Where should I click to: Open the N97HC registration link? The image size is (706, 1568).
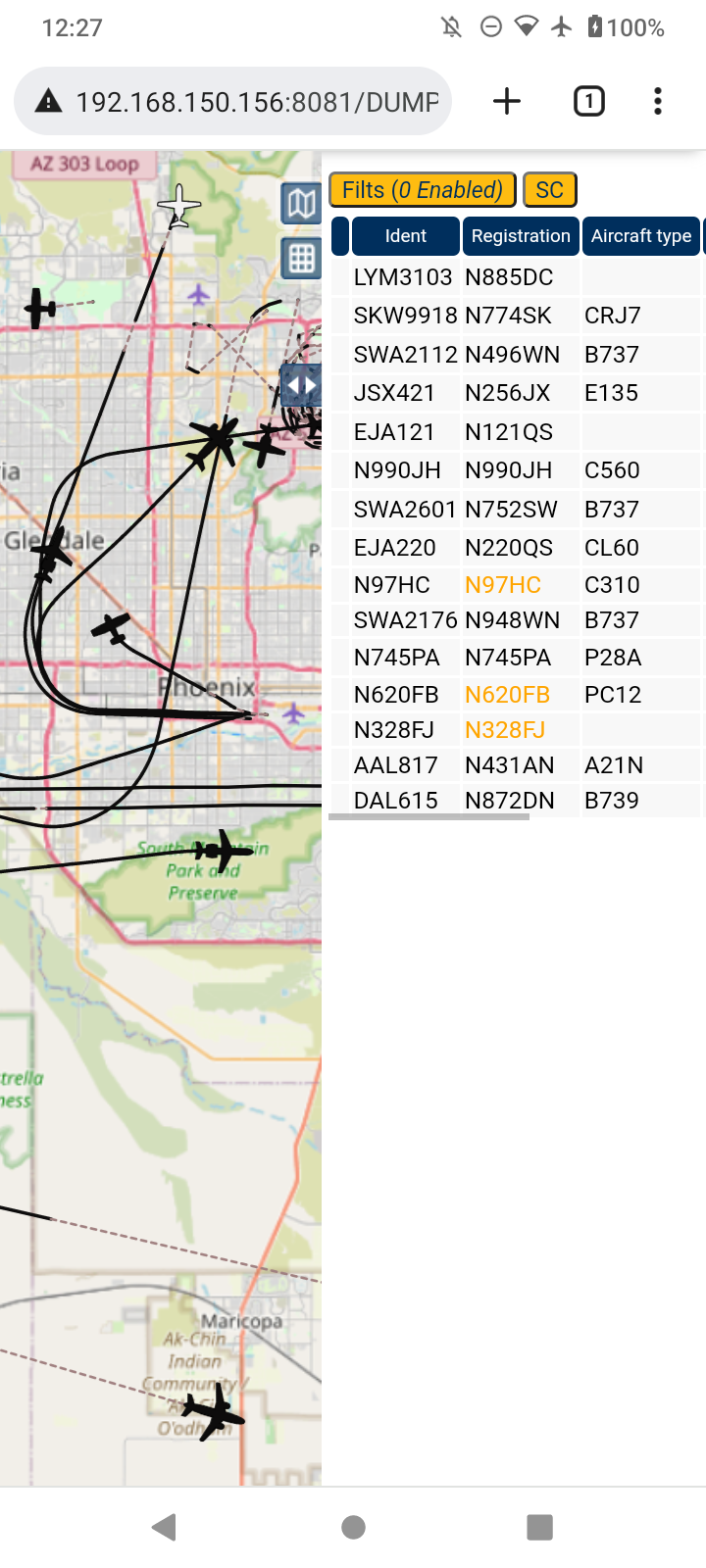coord(503,585)
